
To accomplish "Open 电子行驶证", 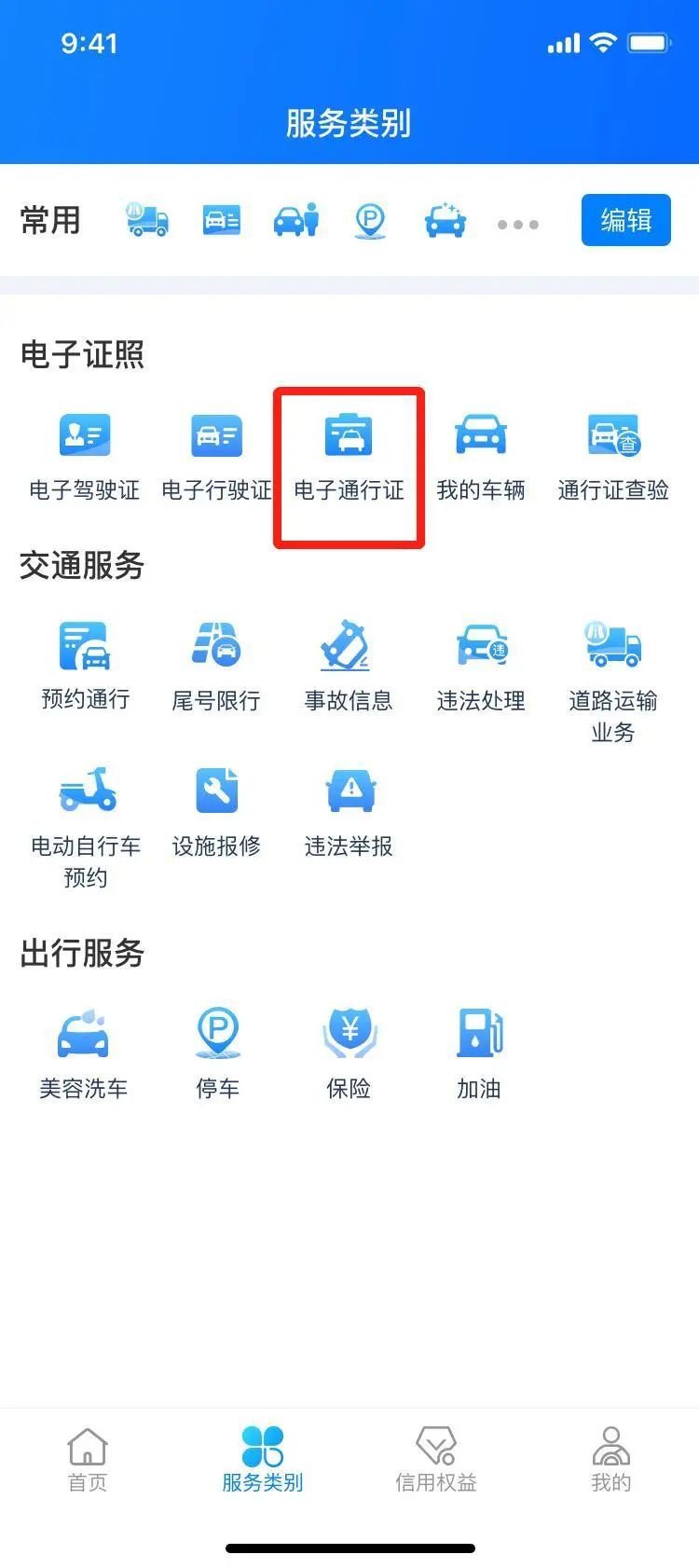I will coord(216,457).
